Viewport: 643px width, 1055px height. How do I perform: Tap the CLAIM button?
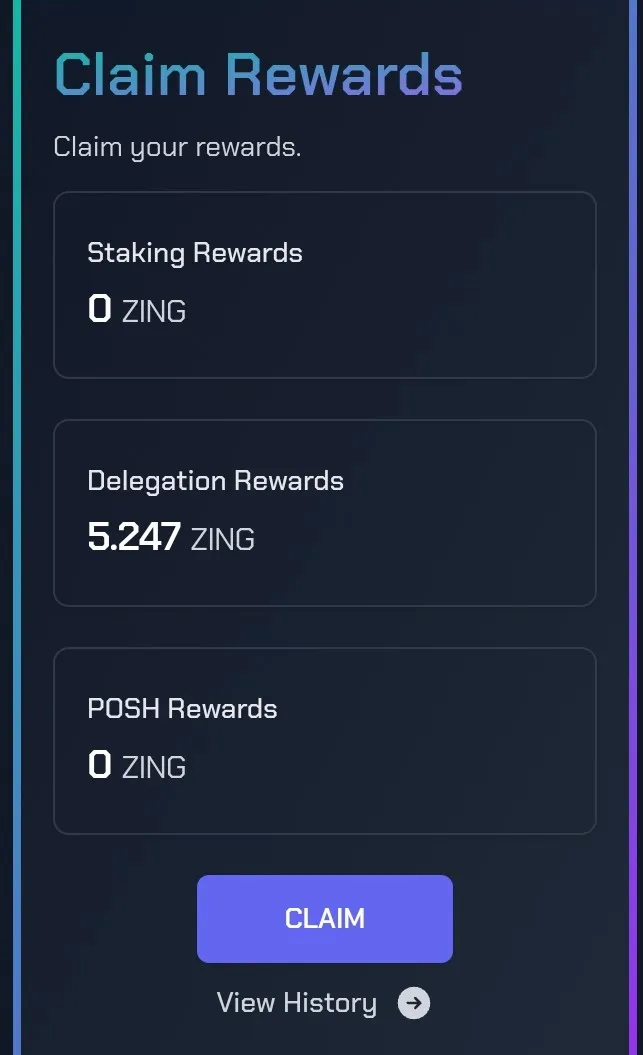coord(324,918)
